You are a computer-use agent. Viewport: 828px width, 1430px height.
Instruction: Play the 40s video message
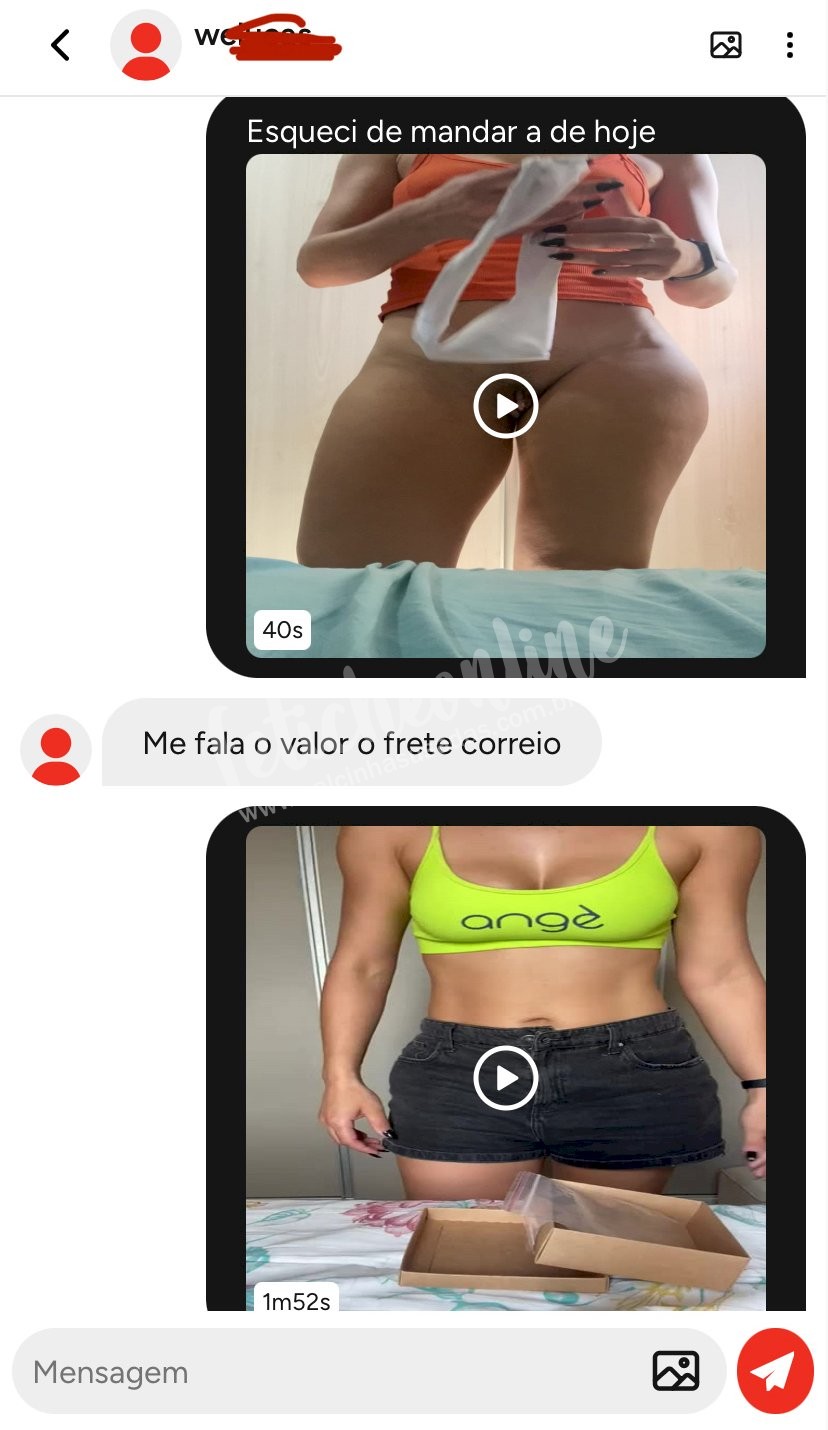pyautogui.click(x=506, y=406)
